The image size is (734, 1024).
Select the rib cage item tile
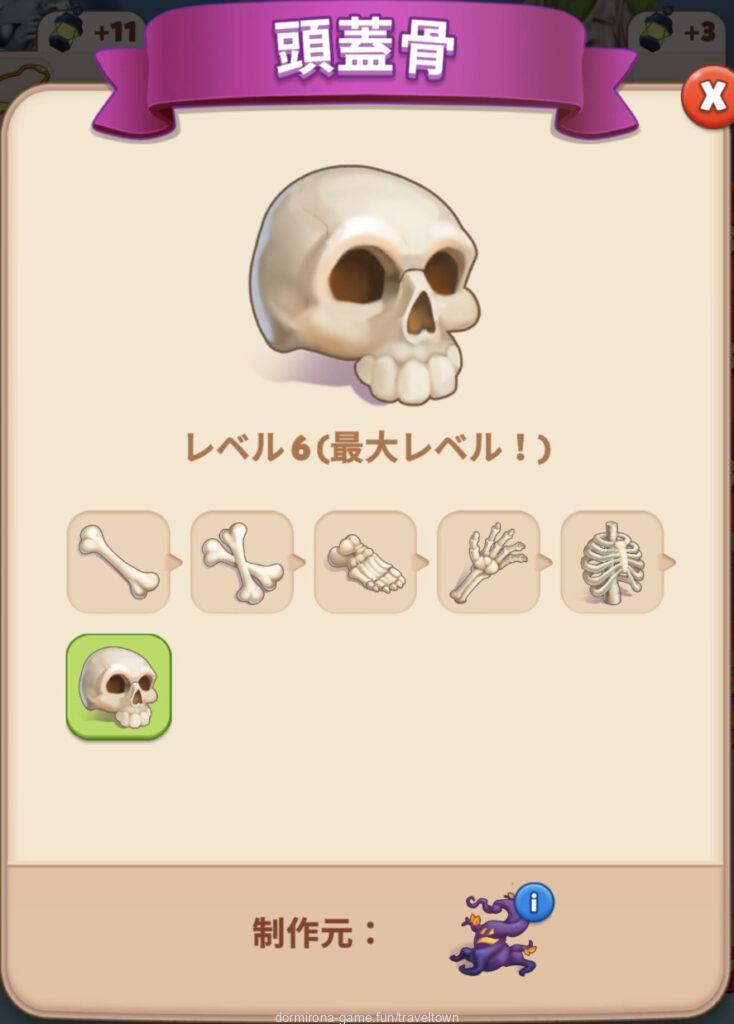[611, 562]
